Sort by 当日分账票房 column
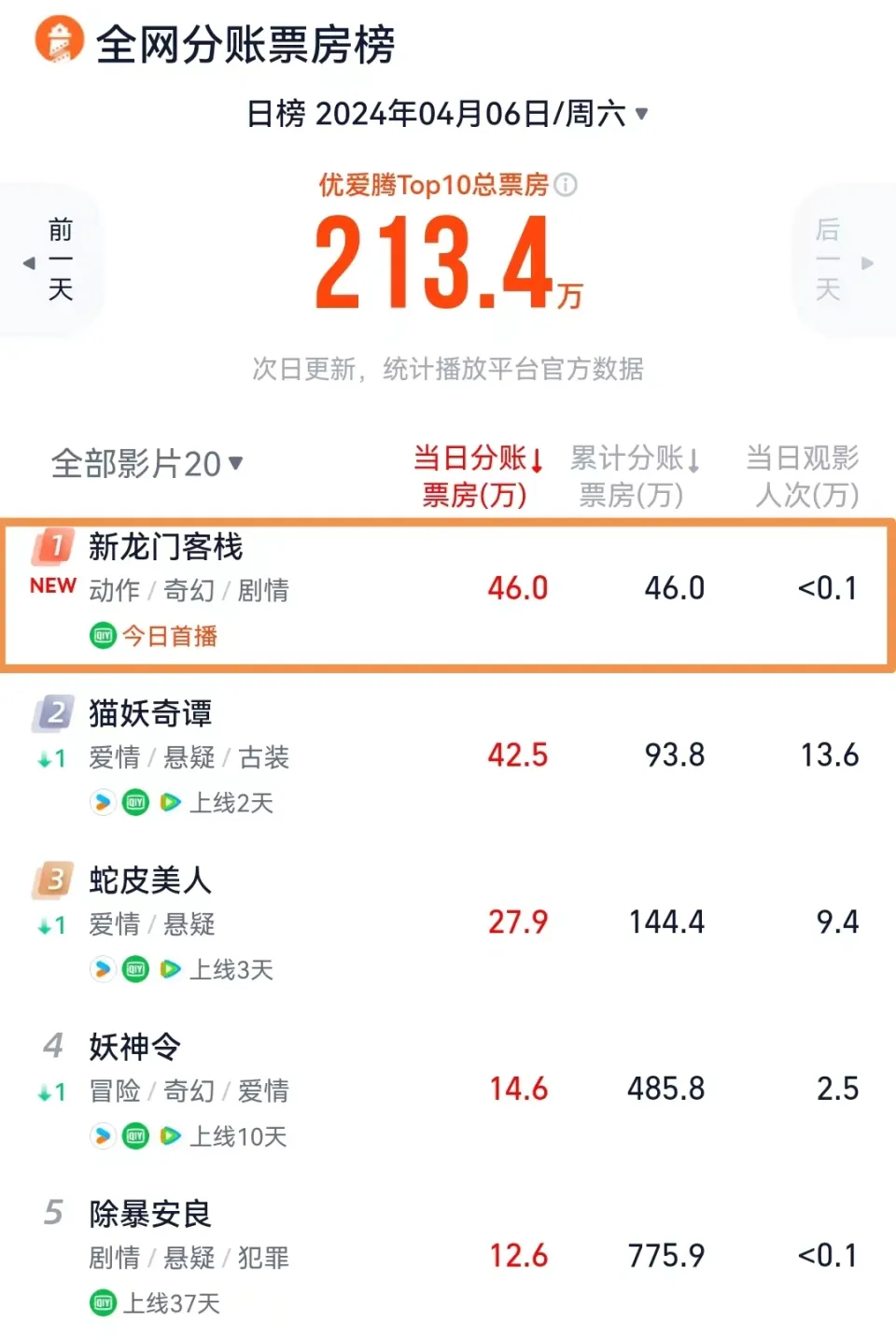 pyautogui.click(x=478, y=475)
